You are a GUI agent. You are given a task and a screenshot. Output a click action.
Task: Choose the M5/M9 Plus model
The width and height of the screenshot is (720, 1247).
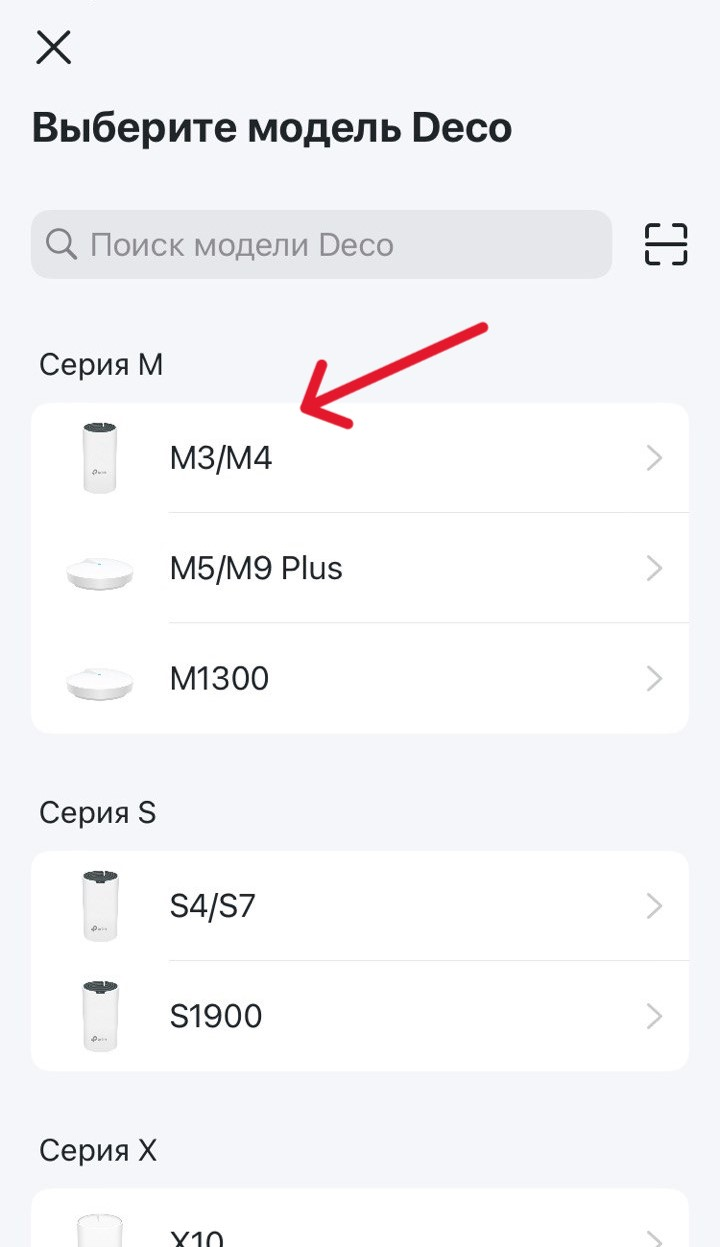click(360, 568)
